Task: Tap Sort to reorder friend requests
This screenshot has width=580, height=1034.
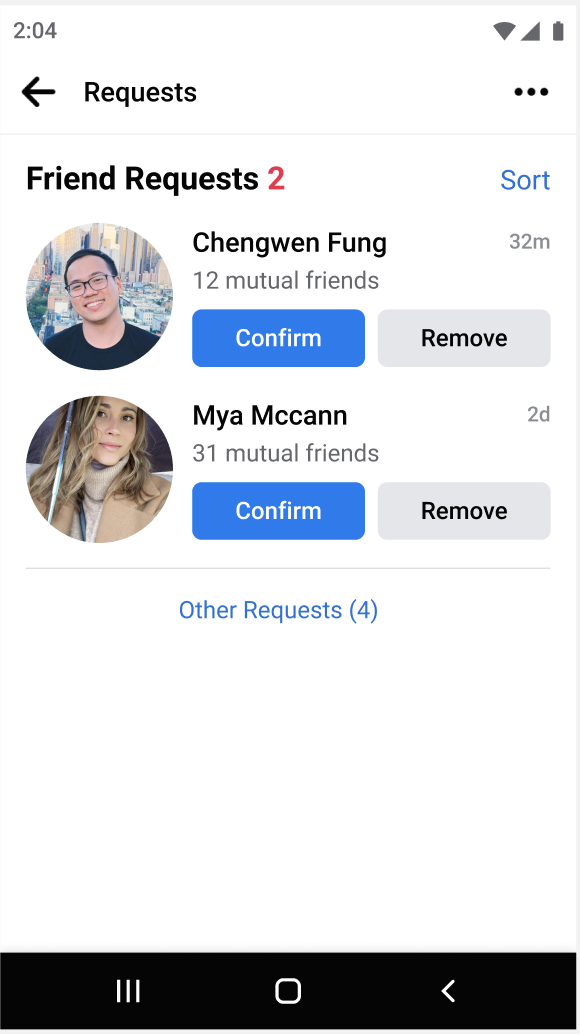Action: click(x=525, y=179)
